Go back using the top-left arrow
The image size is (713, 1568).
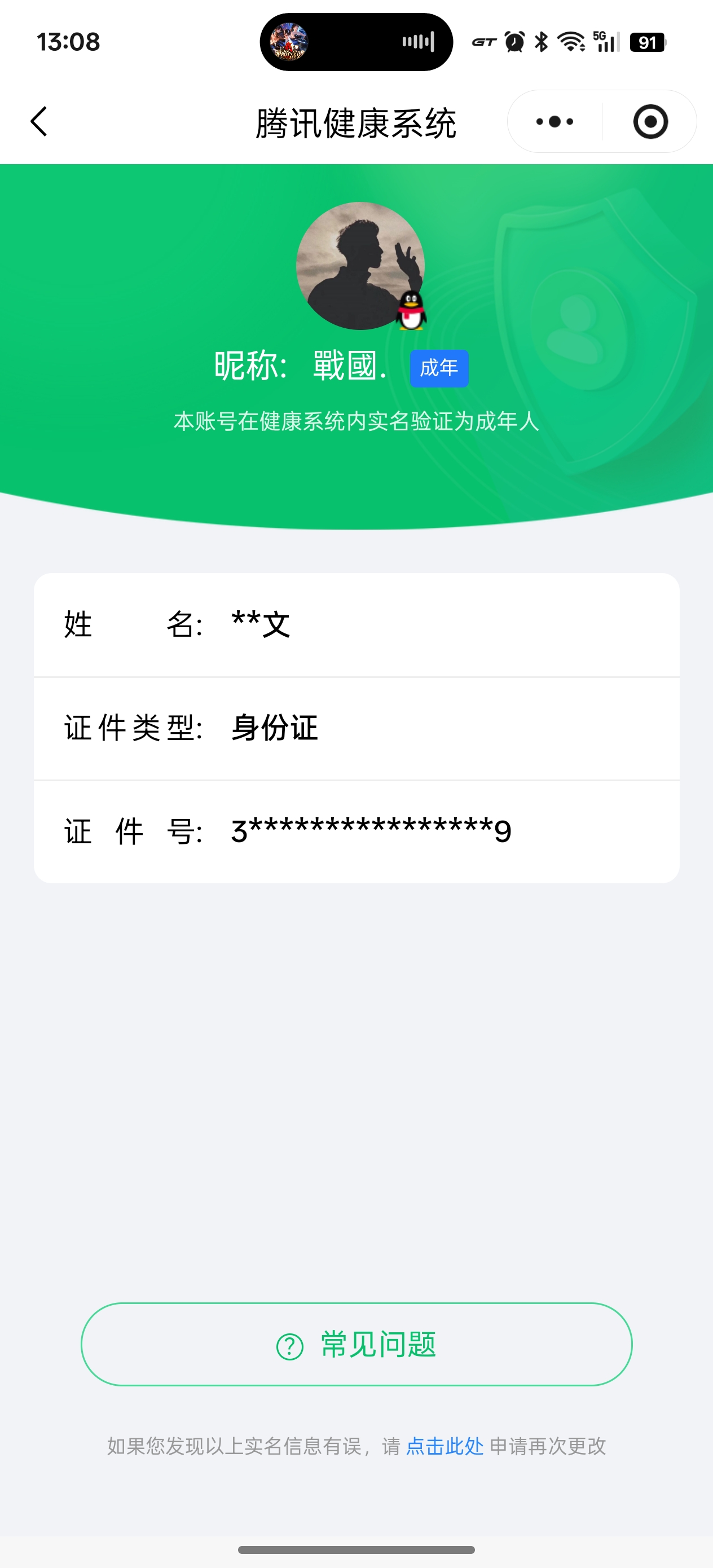click(39, 121)
